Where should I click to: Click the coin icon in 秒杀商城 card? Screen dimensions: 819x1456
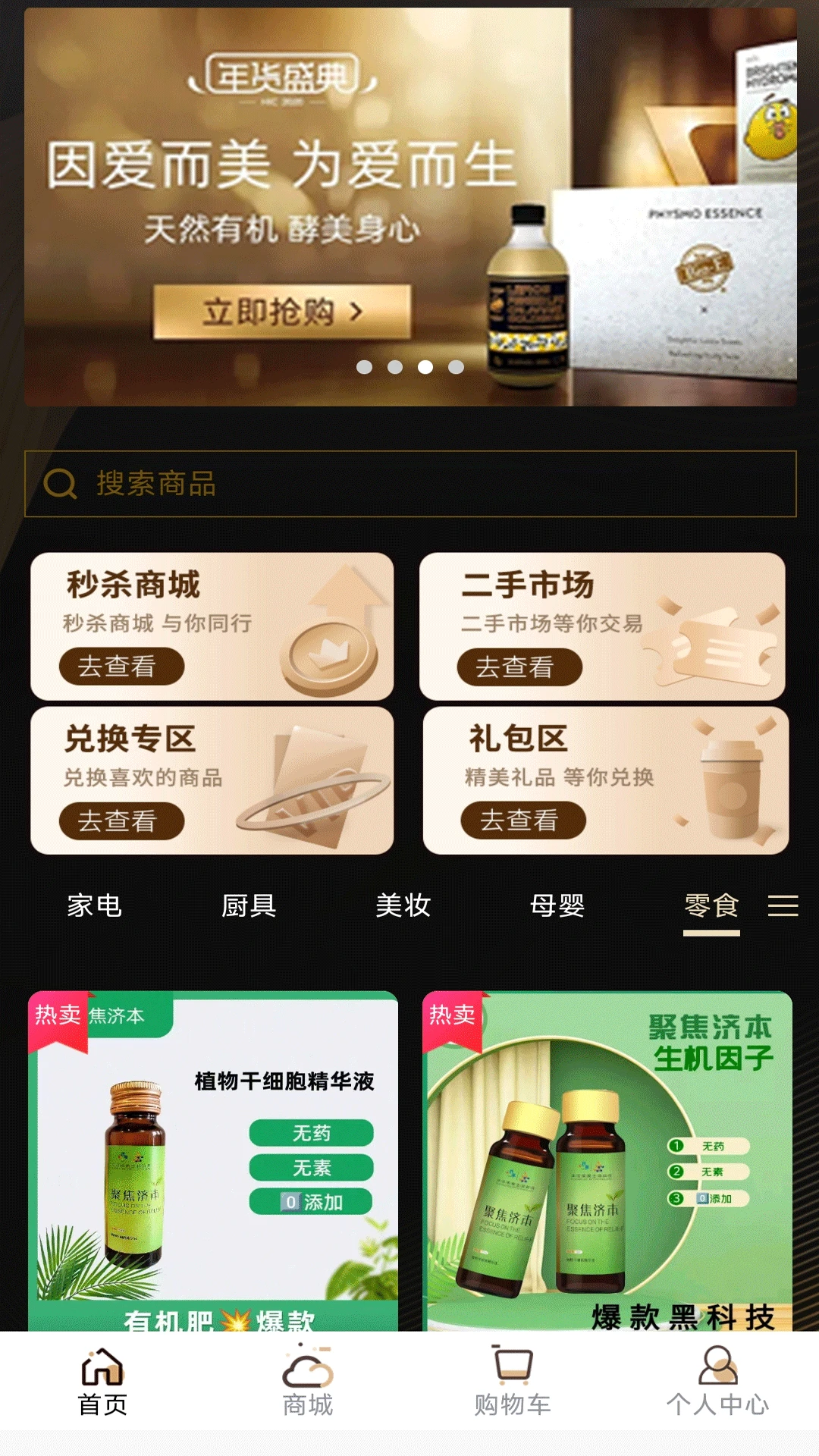pos(330,656)
